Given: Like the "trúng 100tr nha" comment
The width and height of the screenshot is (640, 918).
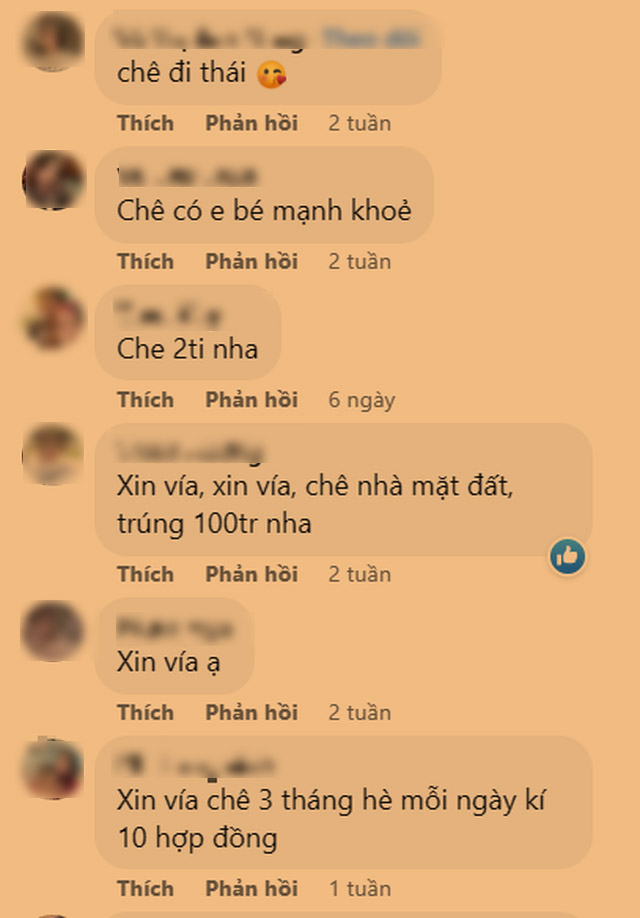Looking at the screenshot, I should pyautogui.click(x=145, y=574).
